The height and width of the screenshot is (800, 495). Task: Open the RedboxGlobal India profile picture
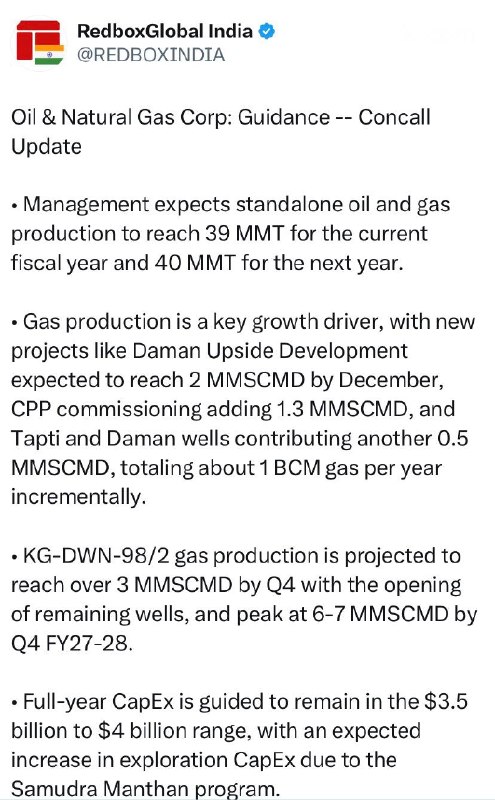(x=40, y=43)
